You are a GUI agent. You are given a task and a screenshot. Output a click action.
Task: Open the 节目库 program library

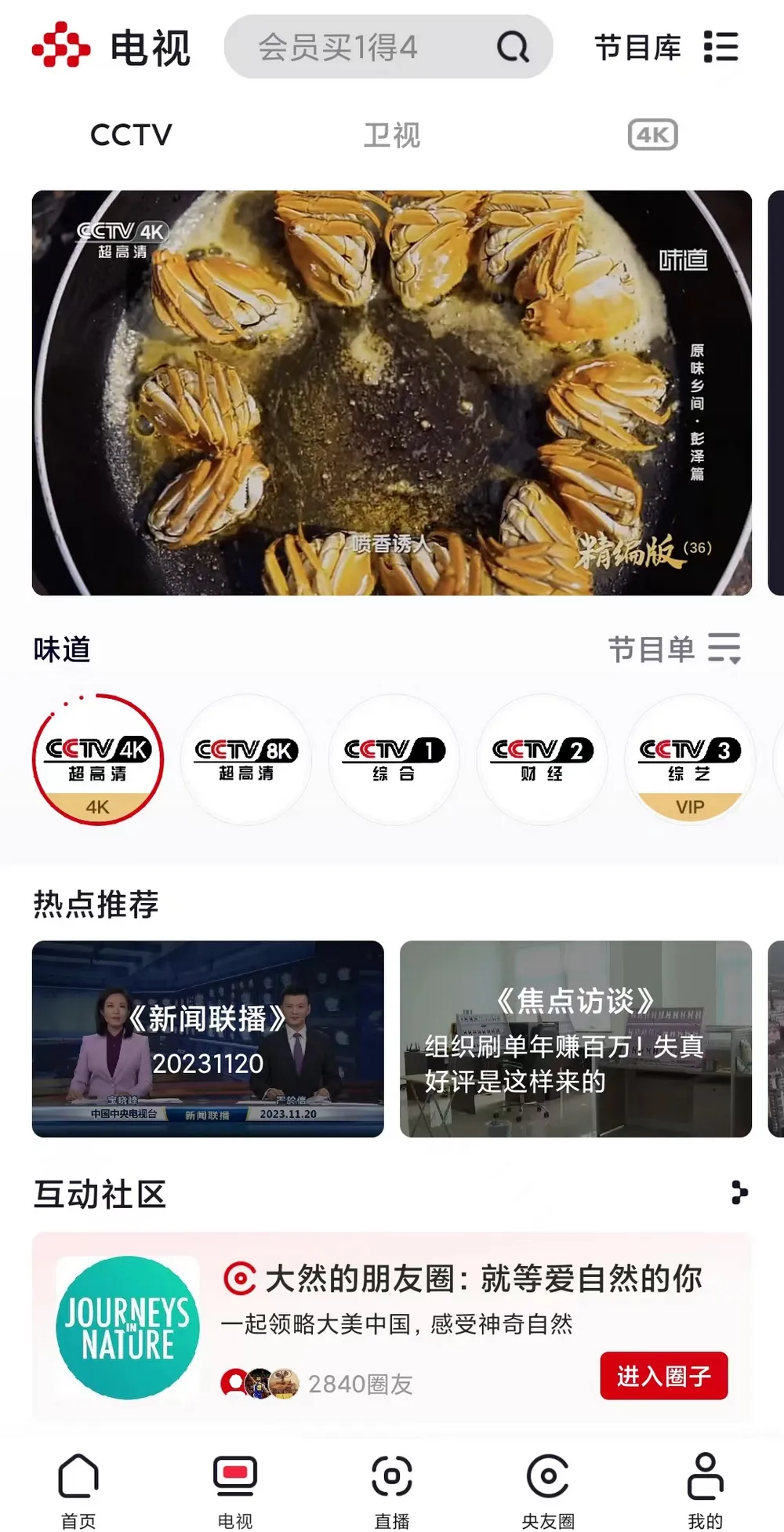click(x=637, y=47)
